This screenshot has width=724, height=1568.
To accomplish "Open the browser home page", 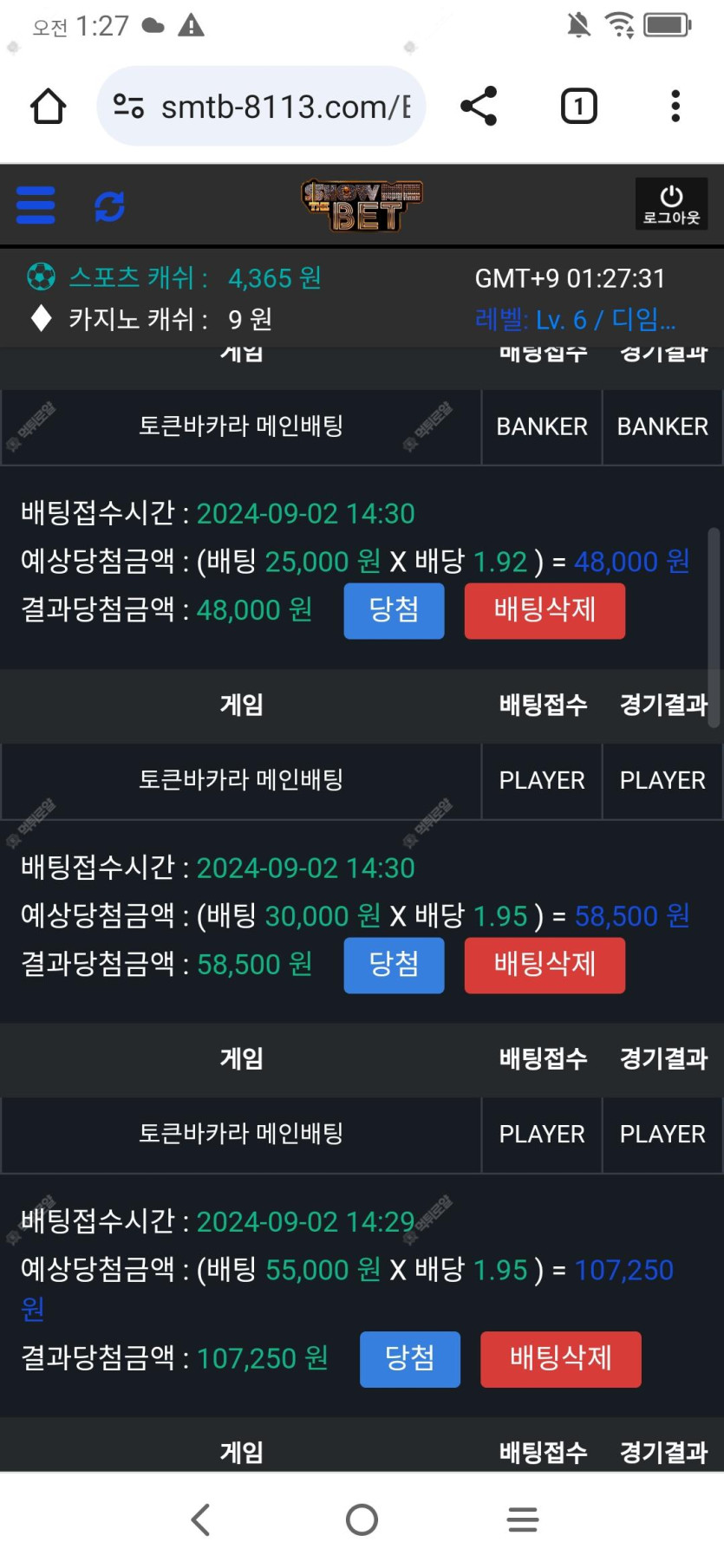I will click(x=48, y=107).
